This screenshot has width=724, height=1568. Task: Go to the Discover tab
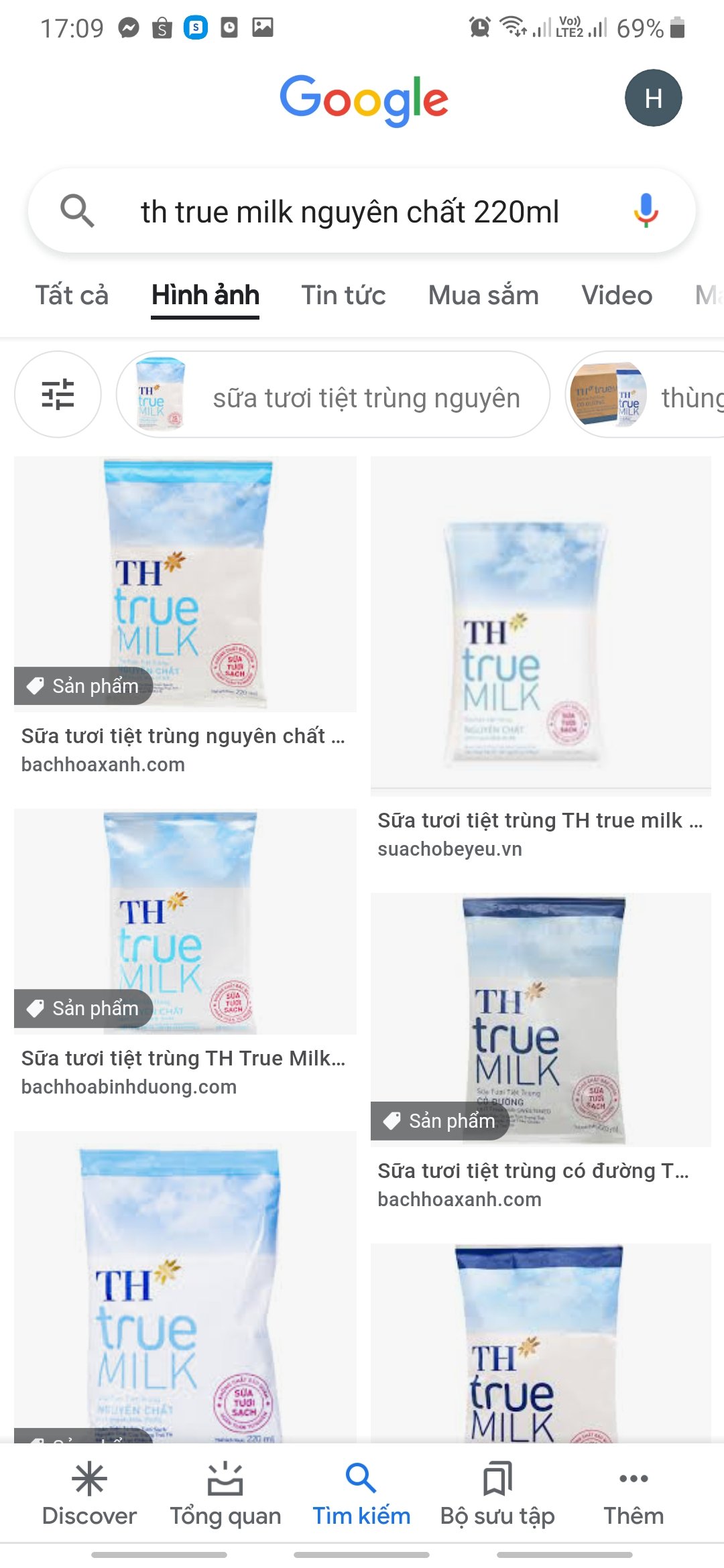click(89, 1494)
